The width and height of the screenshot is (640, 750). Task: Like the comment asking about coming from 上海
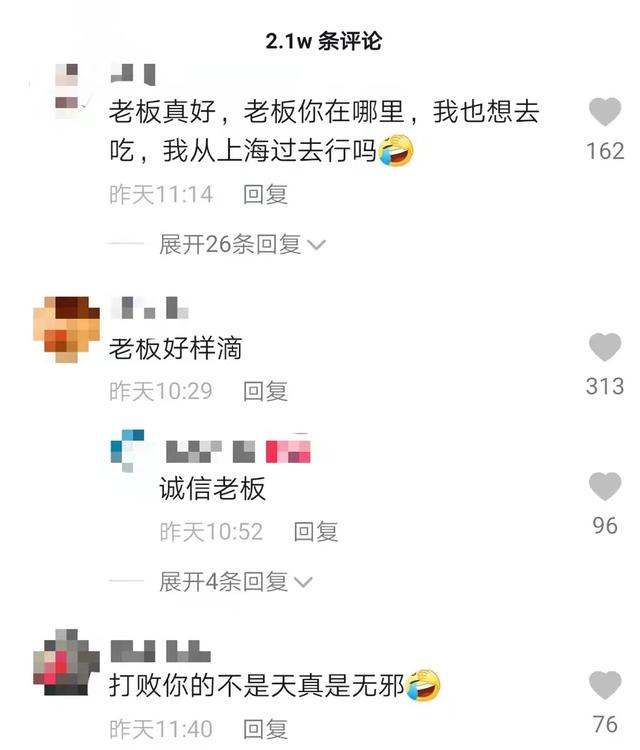[604, 112]
